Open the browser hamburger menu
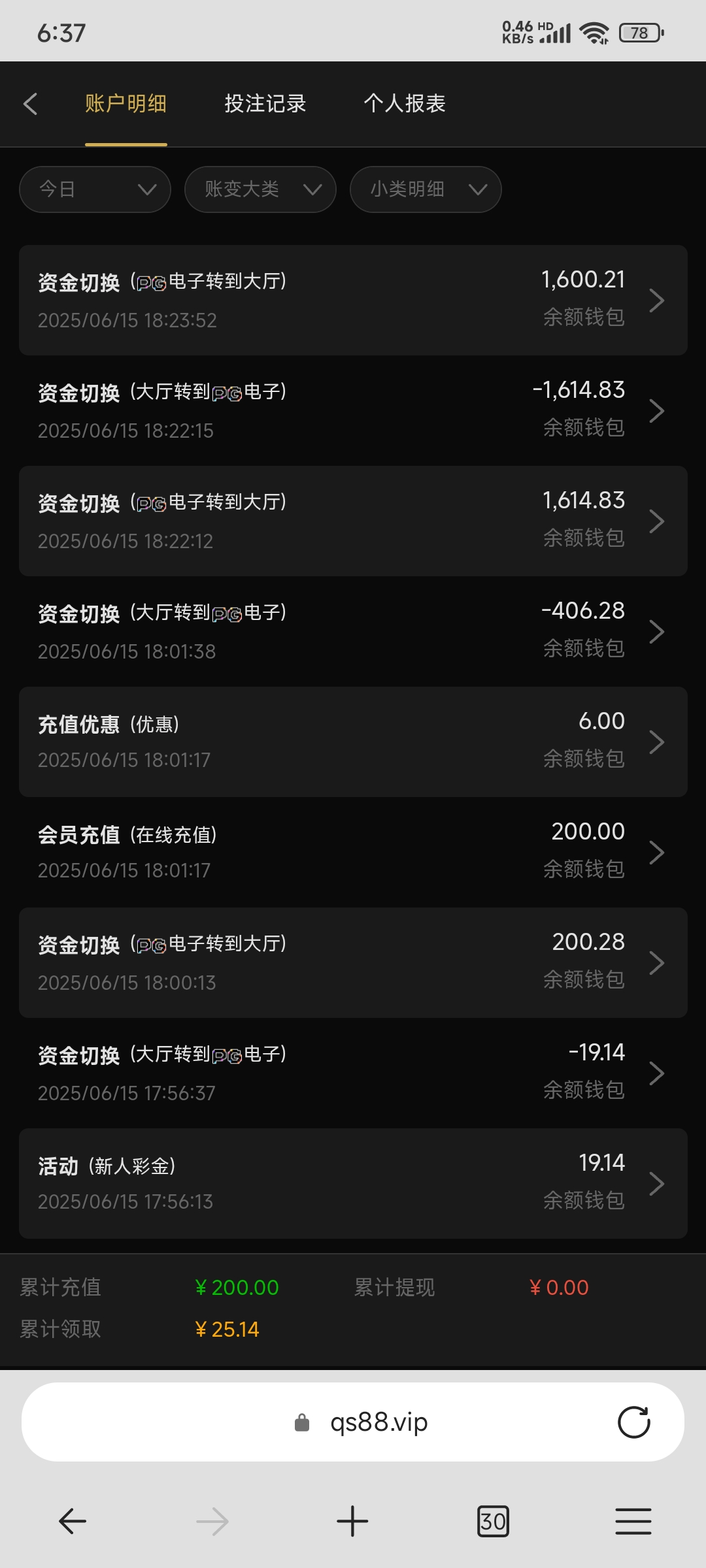The width and height of the screenshot is (706, 1568). click(x=633, y=1521)
